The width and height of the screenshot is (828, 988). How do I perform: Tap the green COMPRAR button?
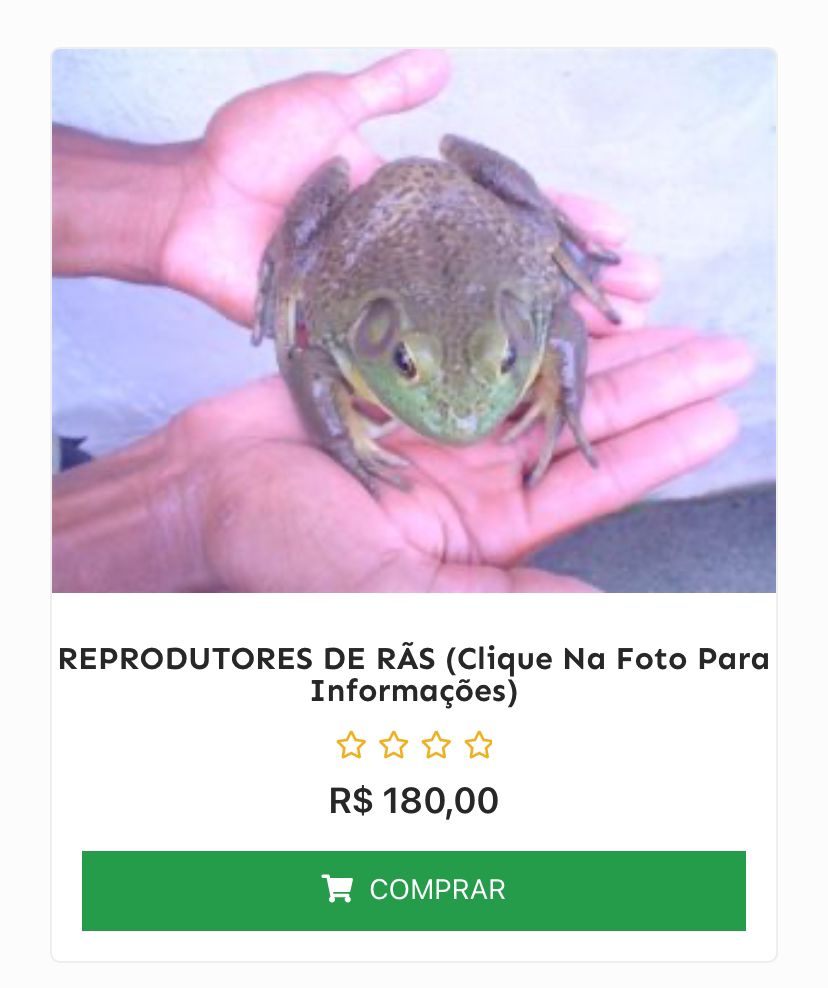tap(414, 890)
